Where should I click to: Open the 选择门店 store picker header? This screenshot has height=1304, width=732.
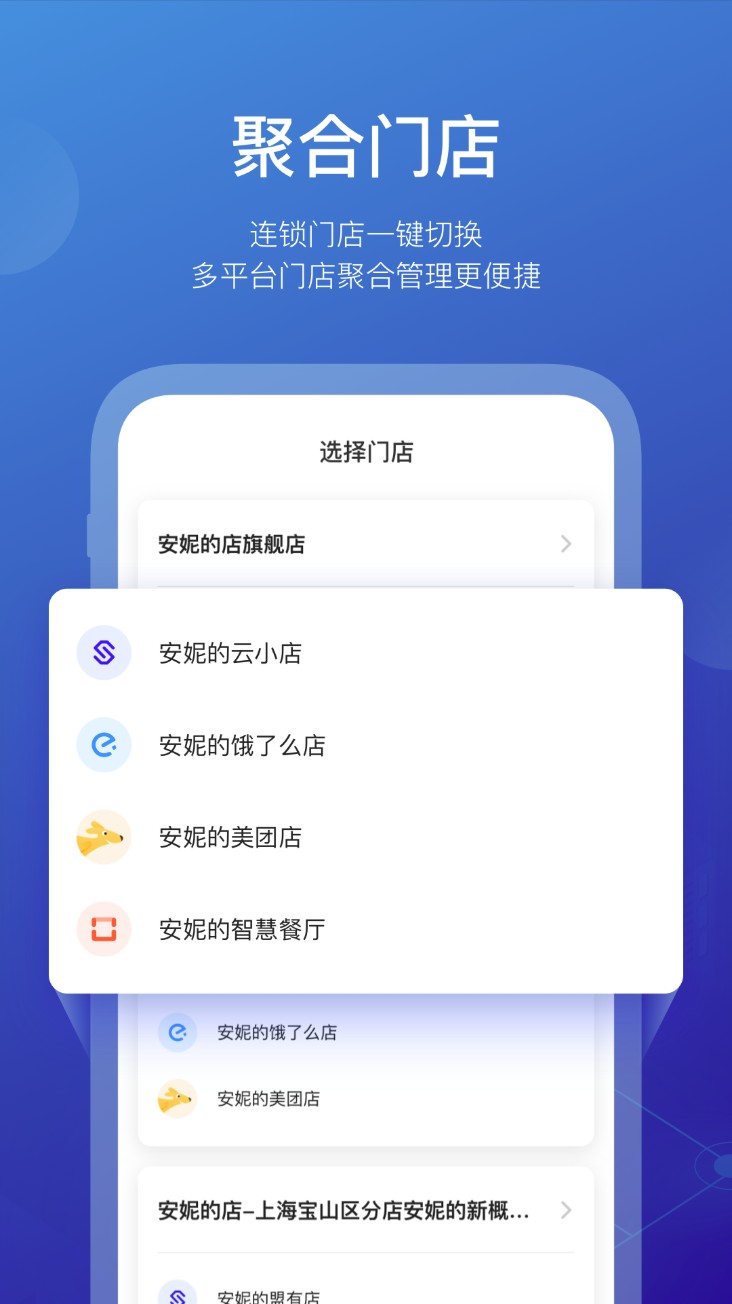[364, 451]
